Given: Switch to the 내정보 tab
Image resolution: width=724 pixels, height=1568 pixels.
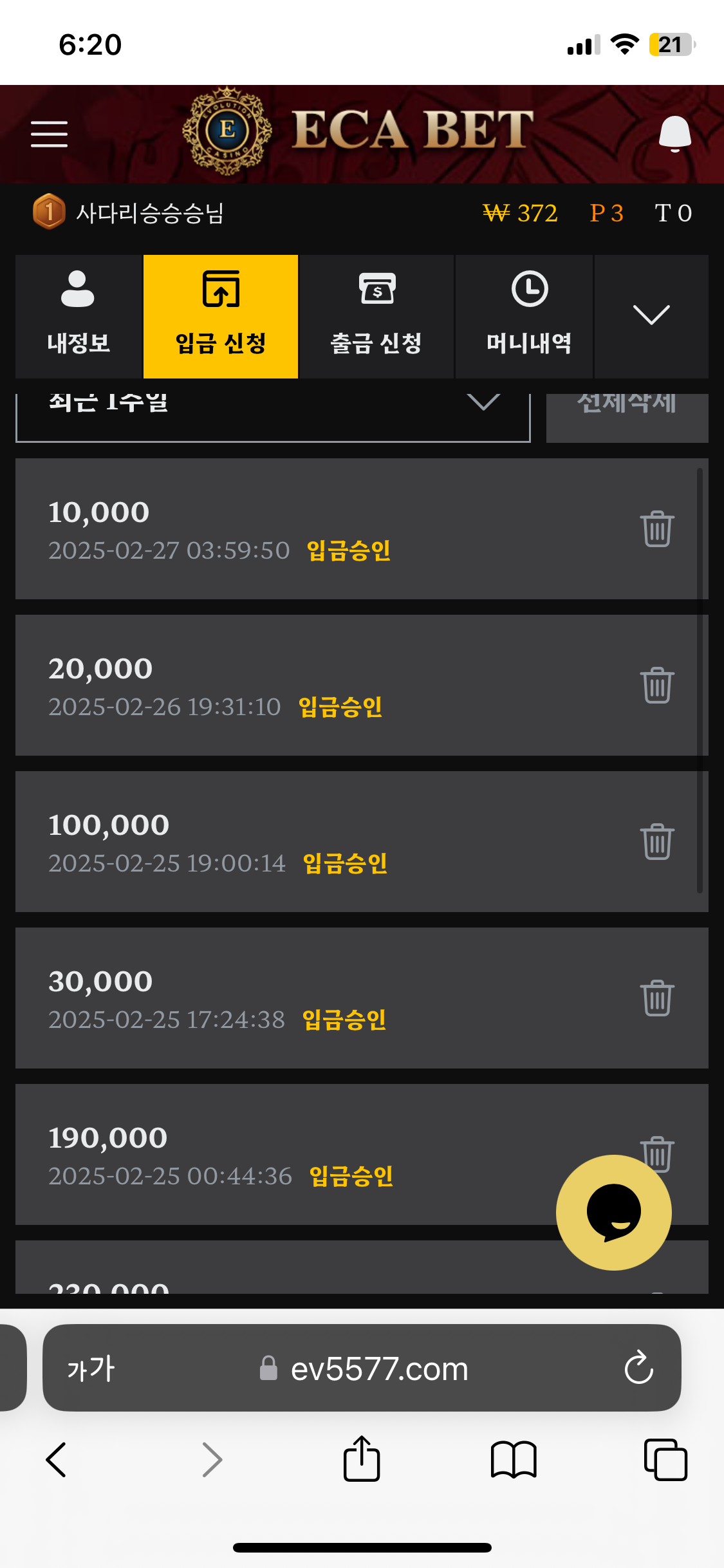Looking at the screenshot, I should 79,317.
